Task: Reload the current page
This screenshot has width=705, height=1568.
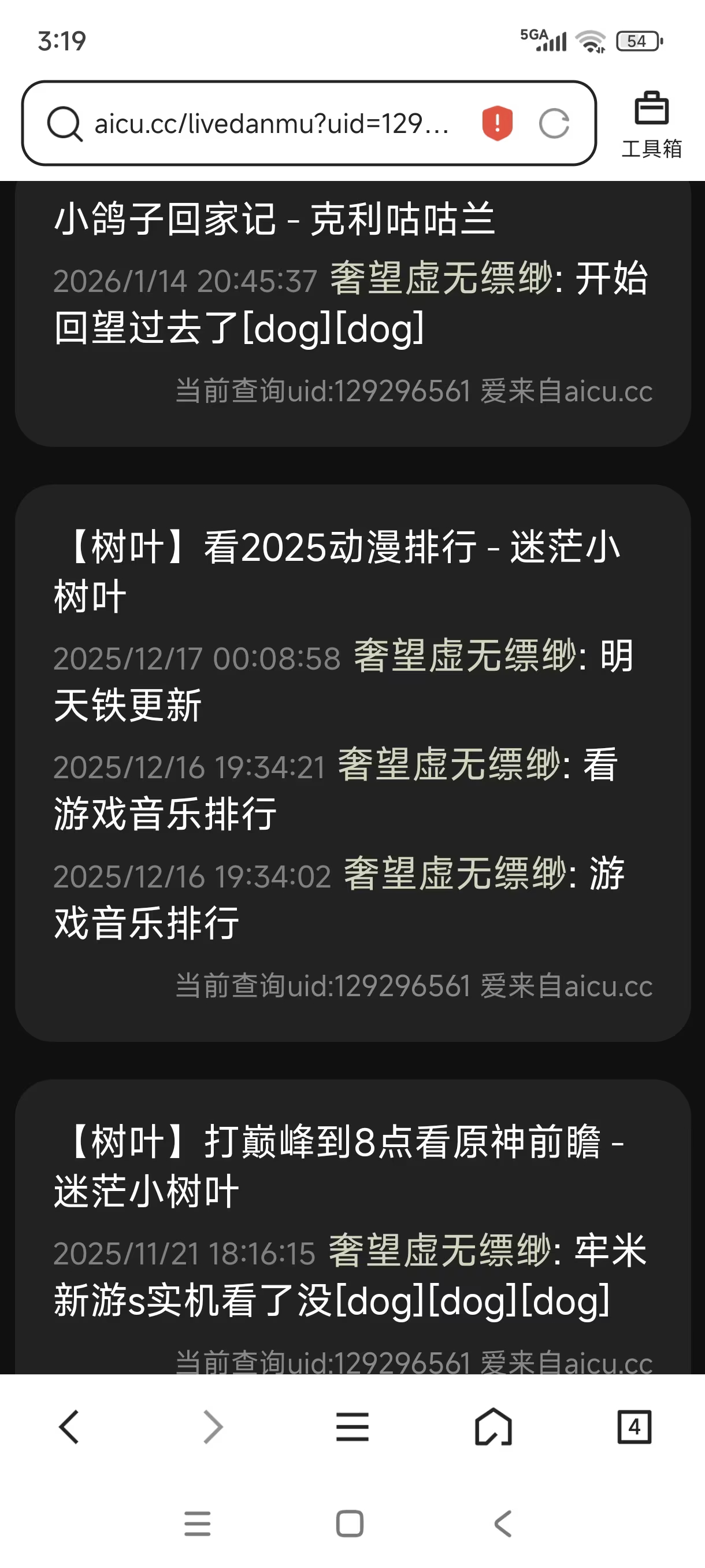Action: click(x=554, y=124)
